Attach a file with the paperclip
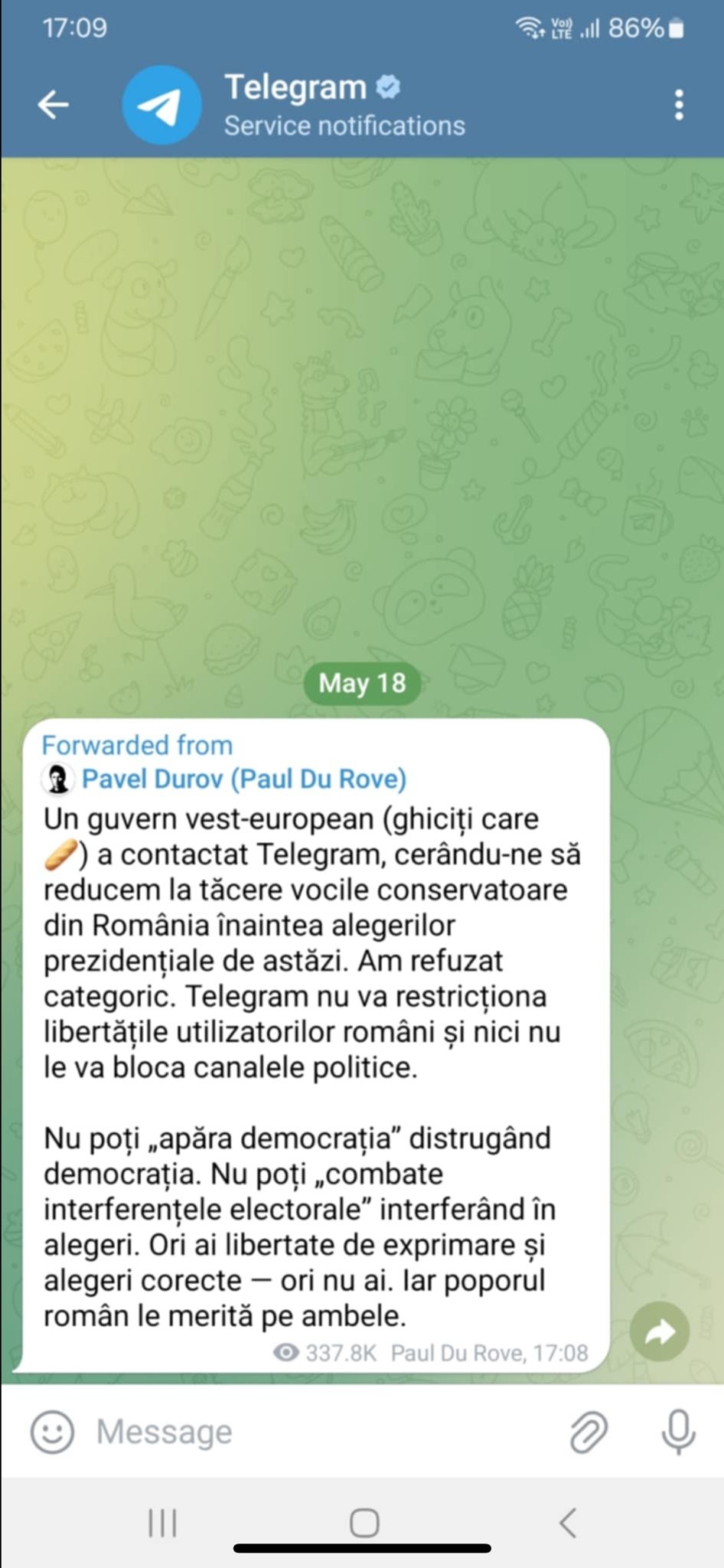Screen dimensions: 724x1568 588,1431
